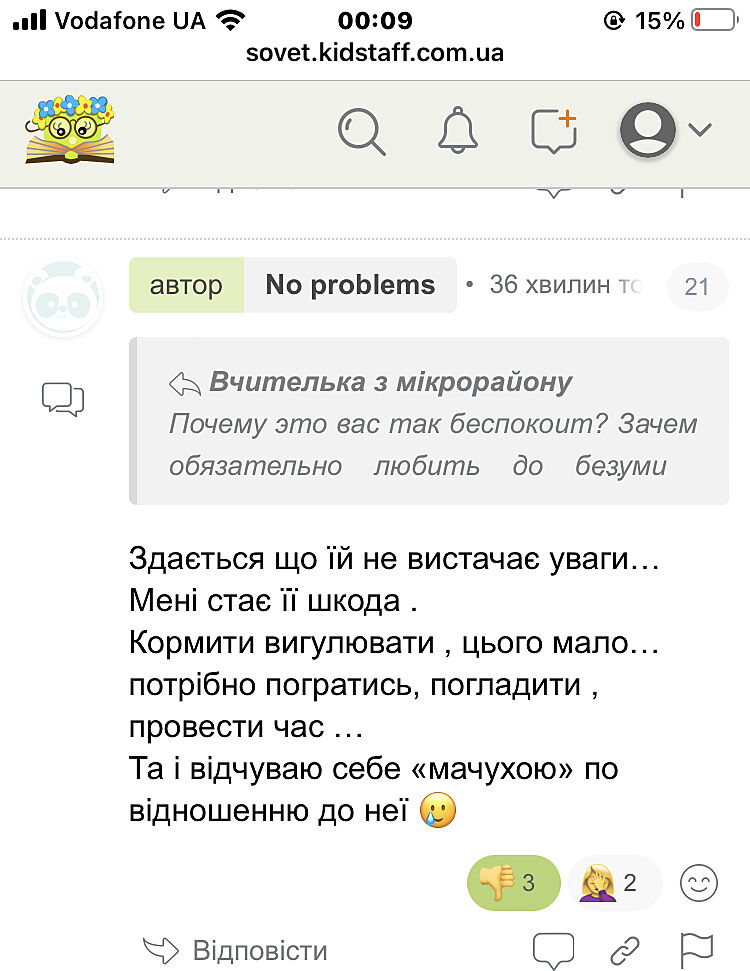Open No problems author profile

(350, 285)
